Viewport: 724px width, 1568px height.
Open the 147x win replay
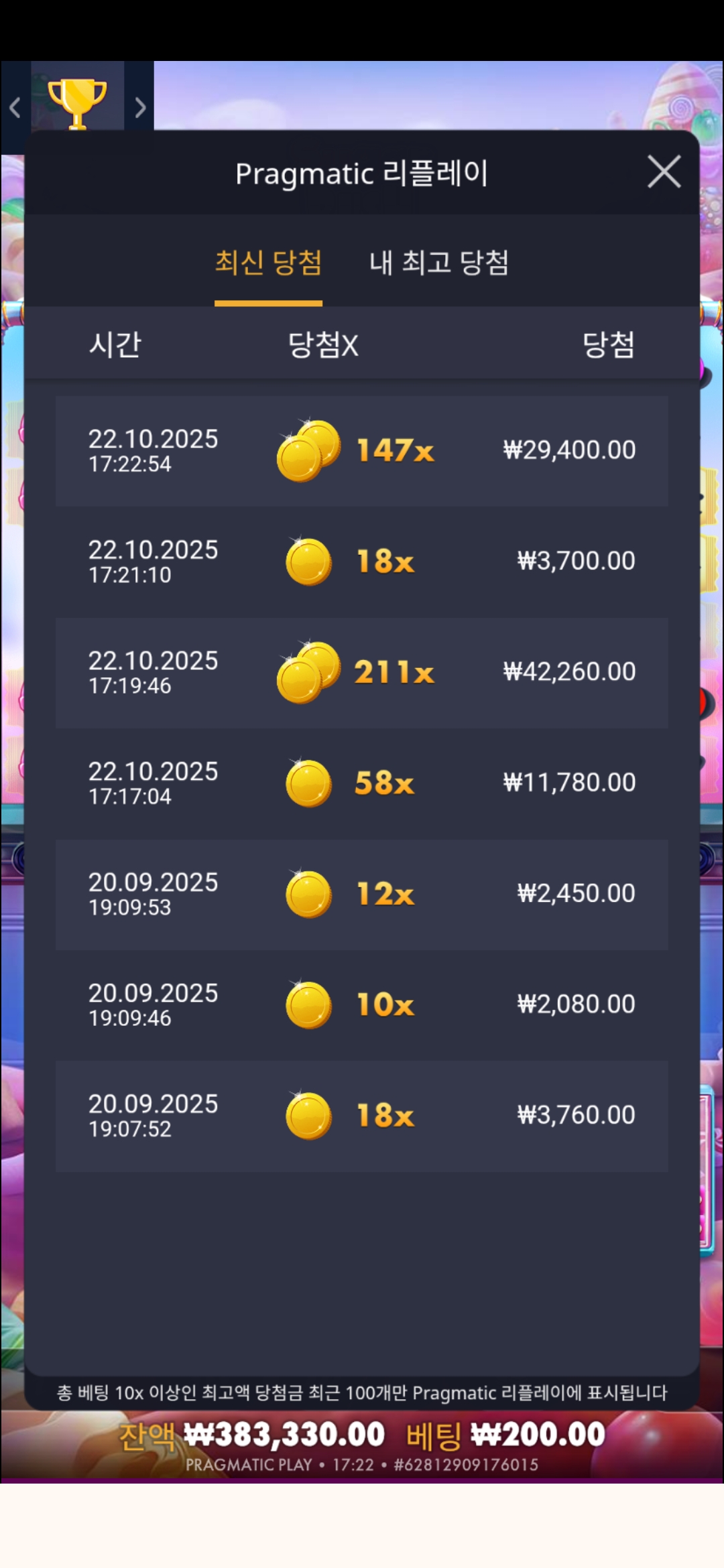coord(362,450)
